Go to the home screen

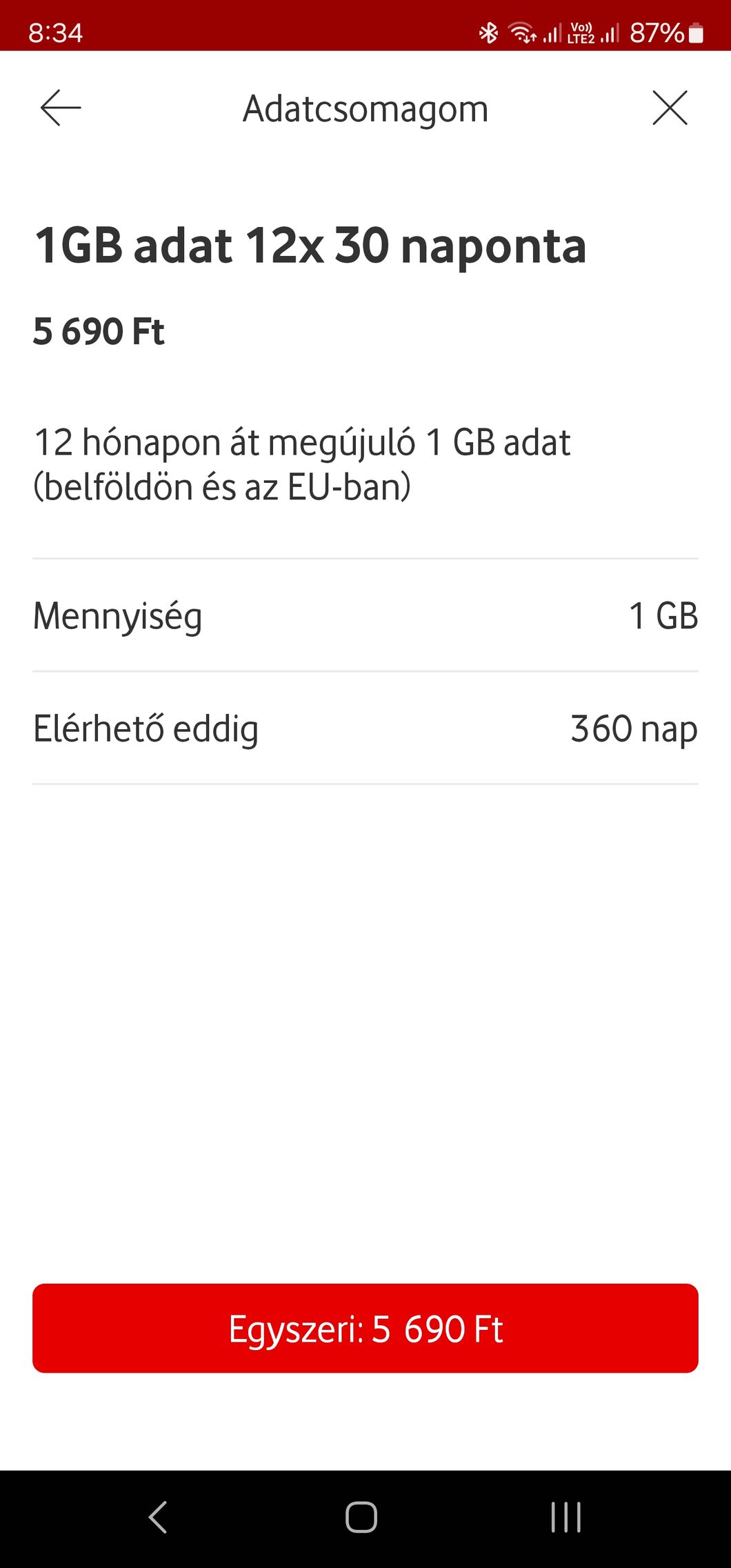[x=361, y=1517]
